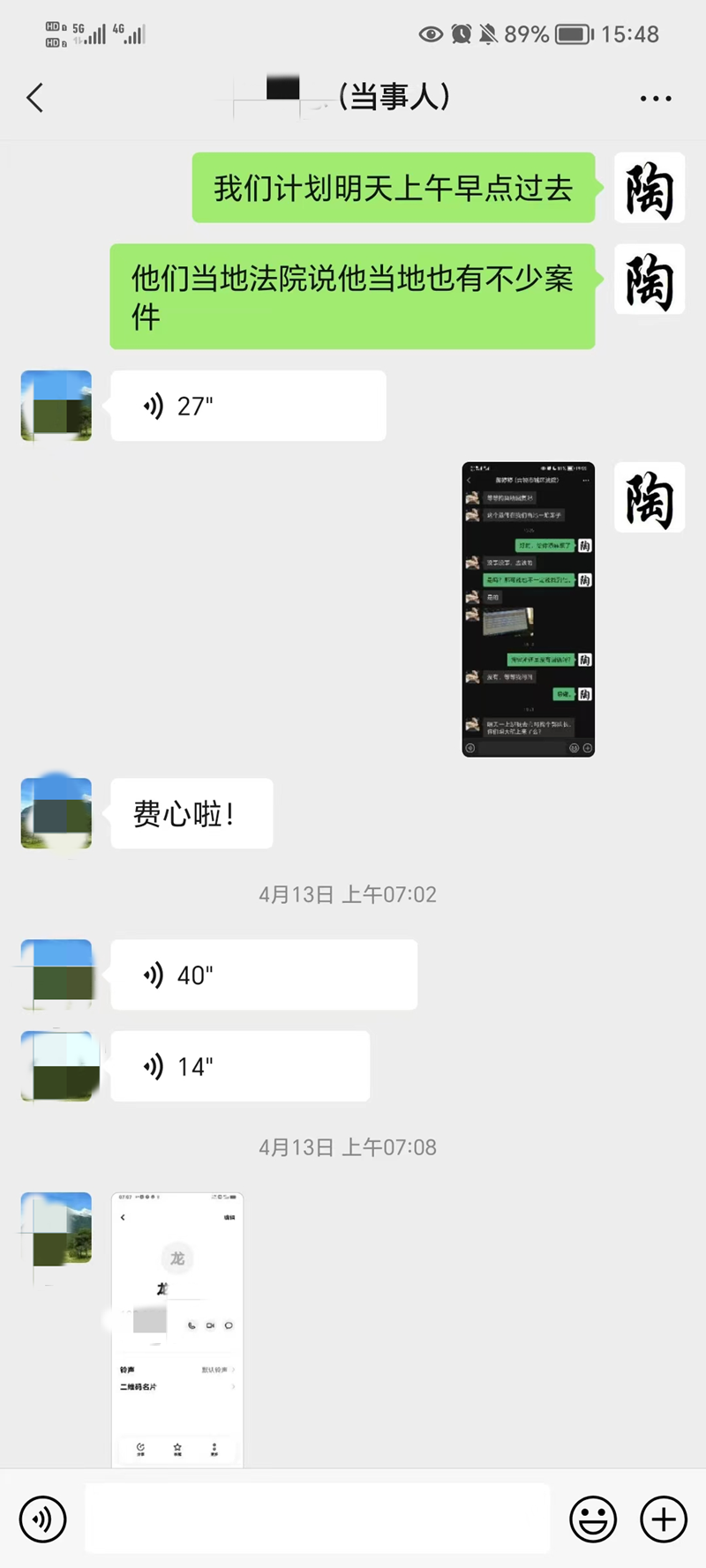The height and width of the screenshot is (1568, 706).
Task: View contact profile beside 费心啦 message
Action: tap(56, 813)
